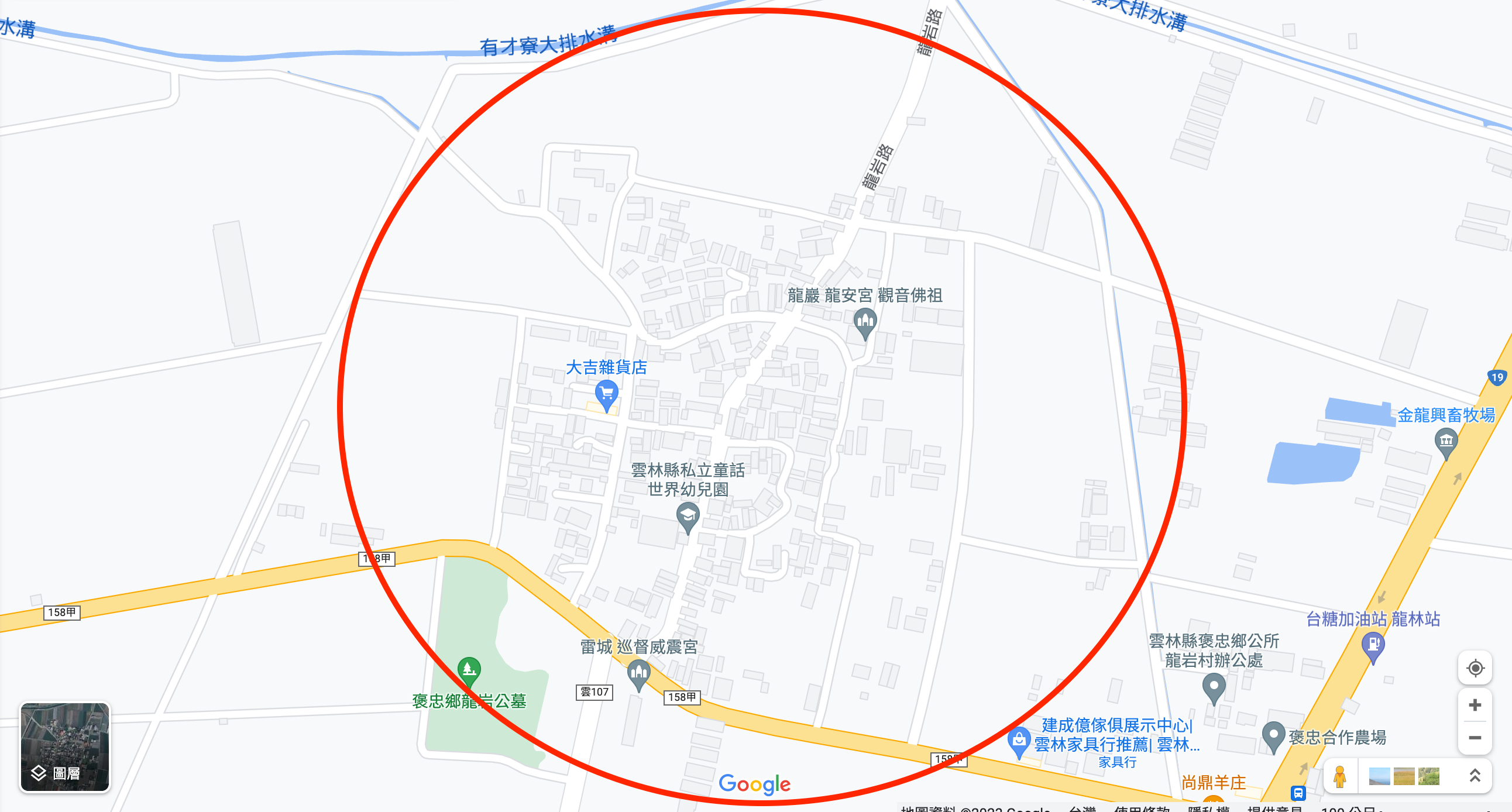1512x812 pixels.
Task: Zoom out with the minus button
Action: pyautogui.click(x=1475, y=738)
